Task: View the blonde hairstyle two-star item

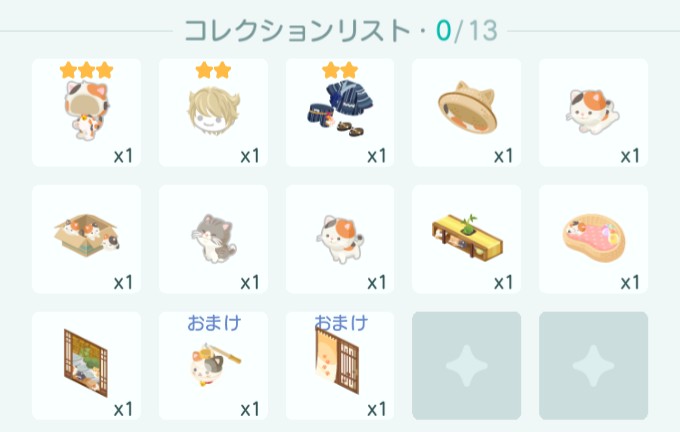Action: tap(212, 112)
